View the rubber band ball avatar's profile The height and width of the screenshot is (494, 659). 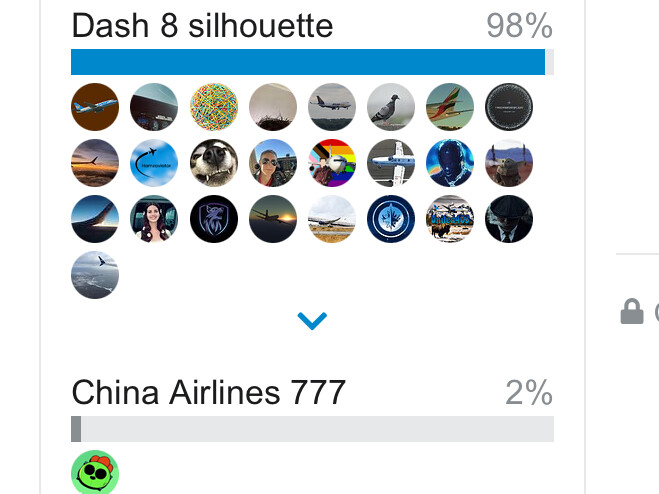pyautogui.click(x=214, y=107)
